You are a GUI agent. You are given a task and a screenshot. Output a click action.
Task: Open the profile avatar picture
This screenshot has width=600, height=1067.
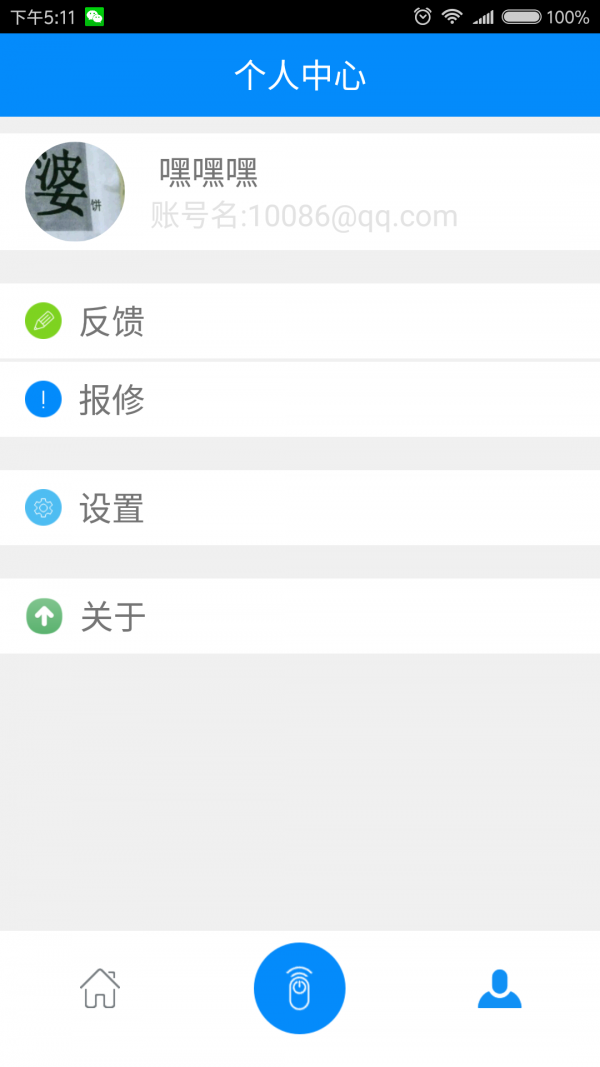click(75, 192)
